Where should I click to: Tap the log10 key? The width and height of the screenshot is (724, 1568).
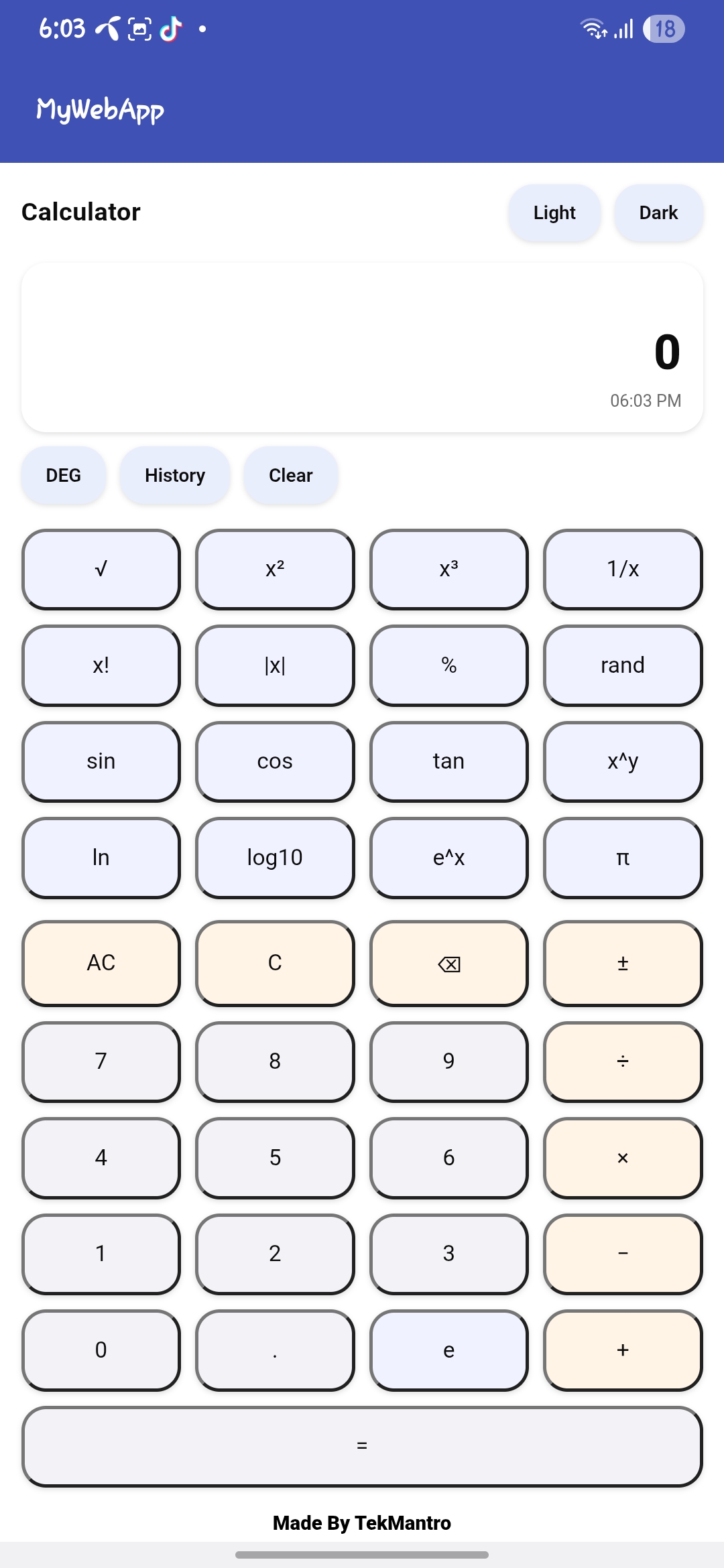tap(275, 858)
